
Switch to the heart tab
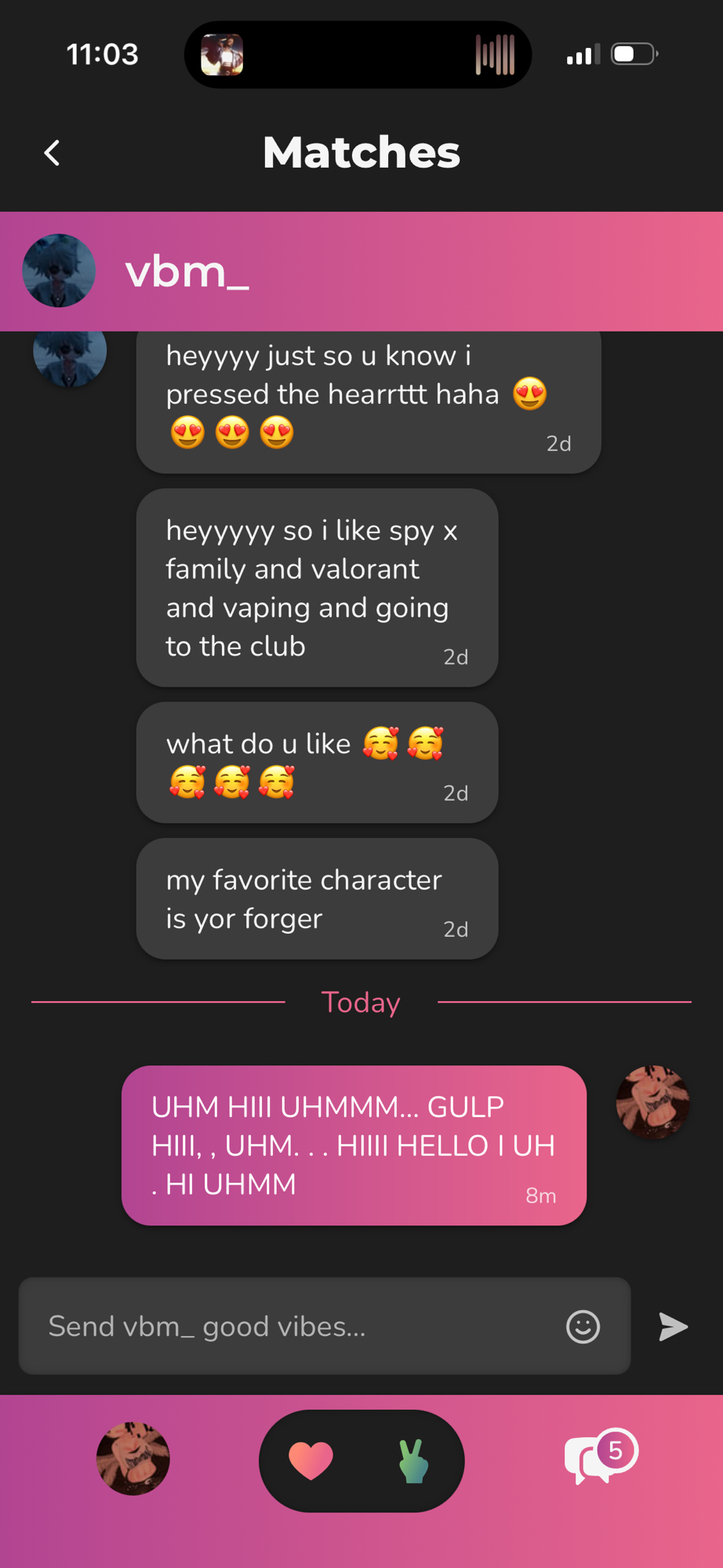click(x=311, y=1461)
